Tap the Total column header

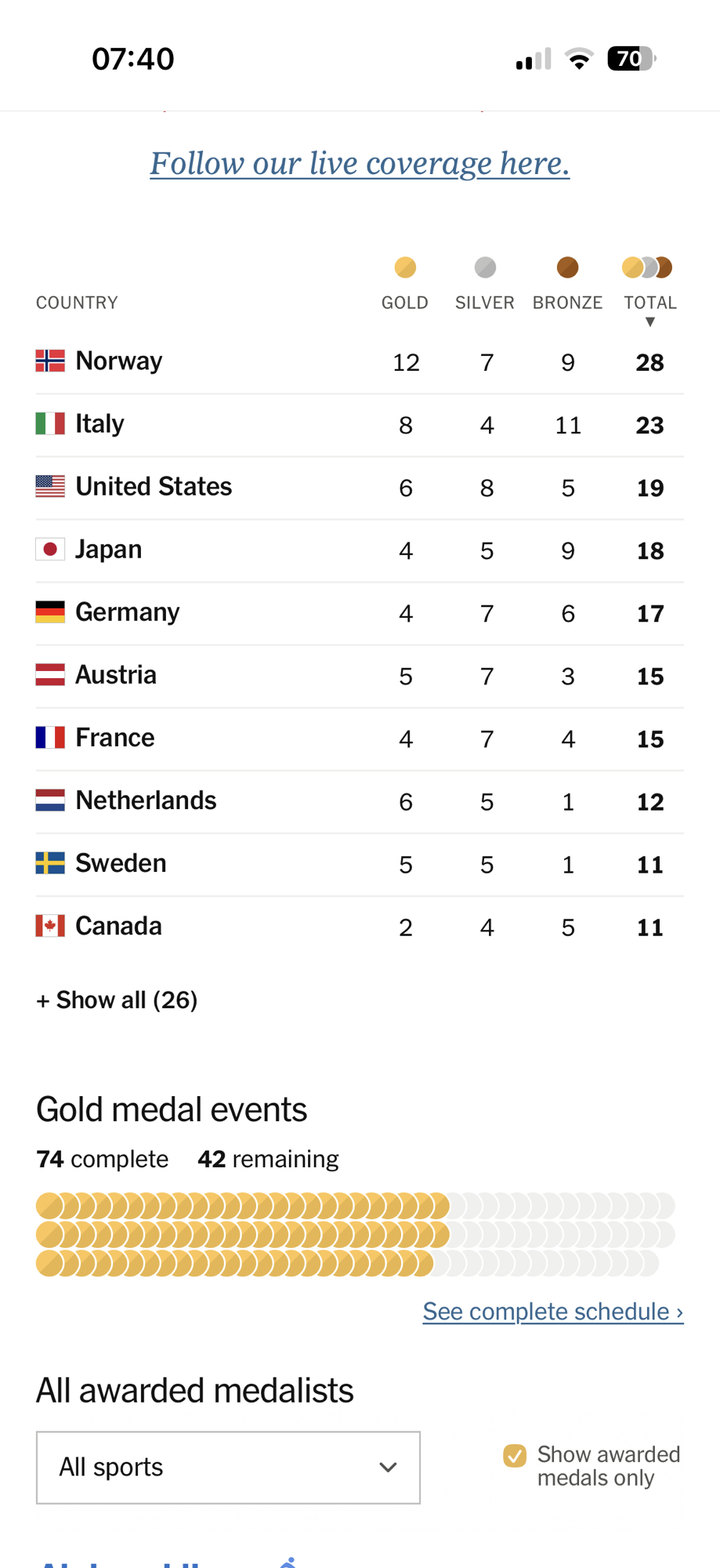click(649, 302)
